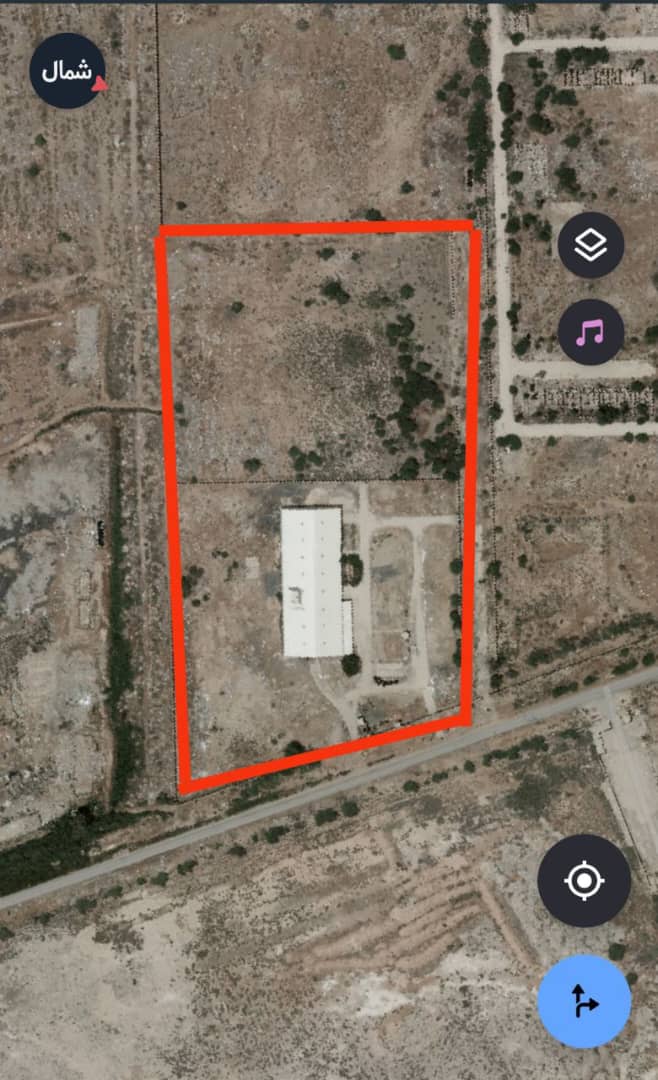Open the map layers selector
This screenshot has width=658, height=1080.
click(590, 245)
